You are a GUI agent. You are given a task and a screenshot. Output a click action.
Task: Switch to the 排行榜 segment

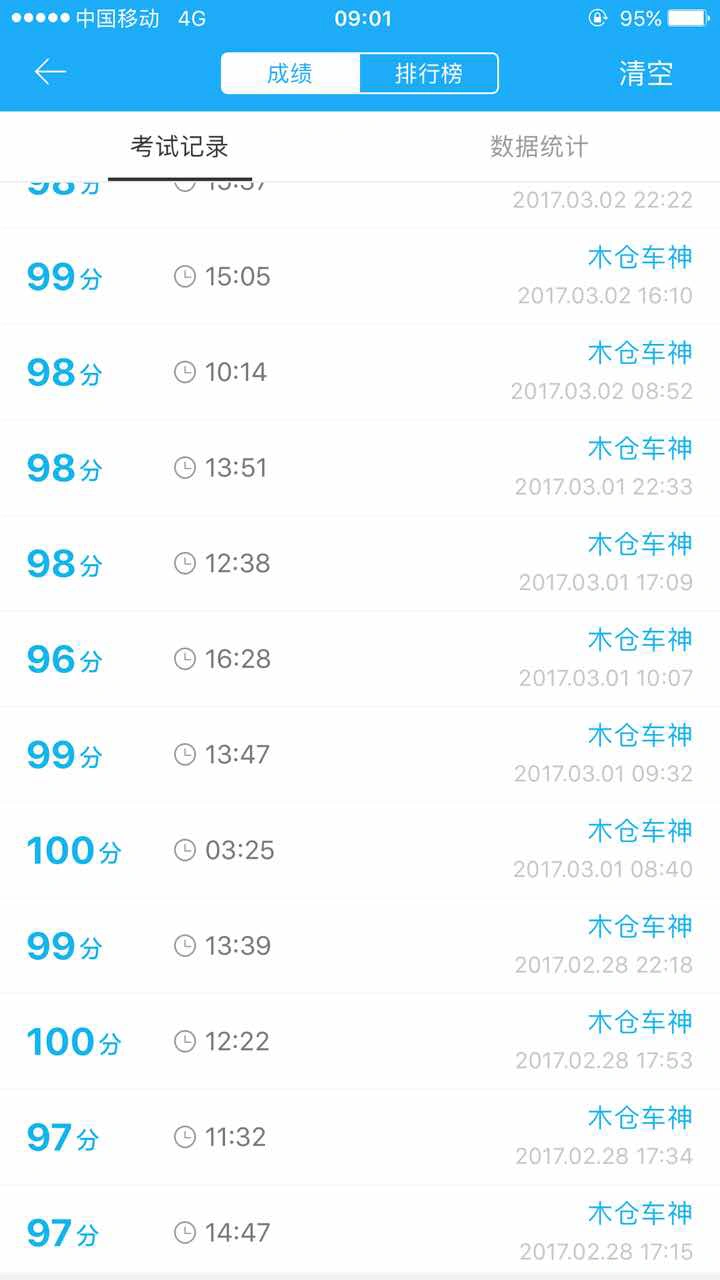click(428, 73)
